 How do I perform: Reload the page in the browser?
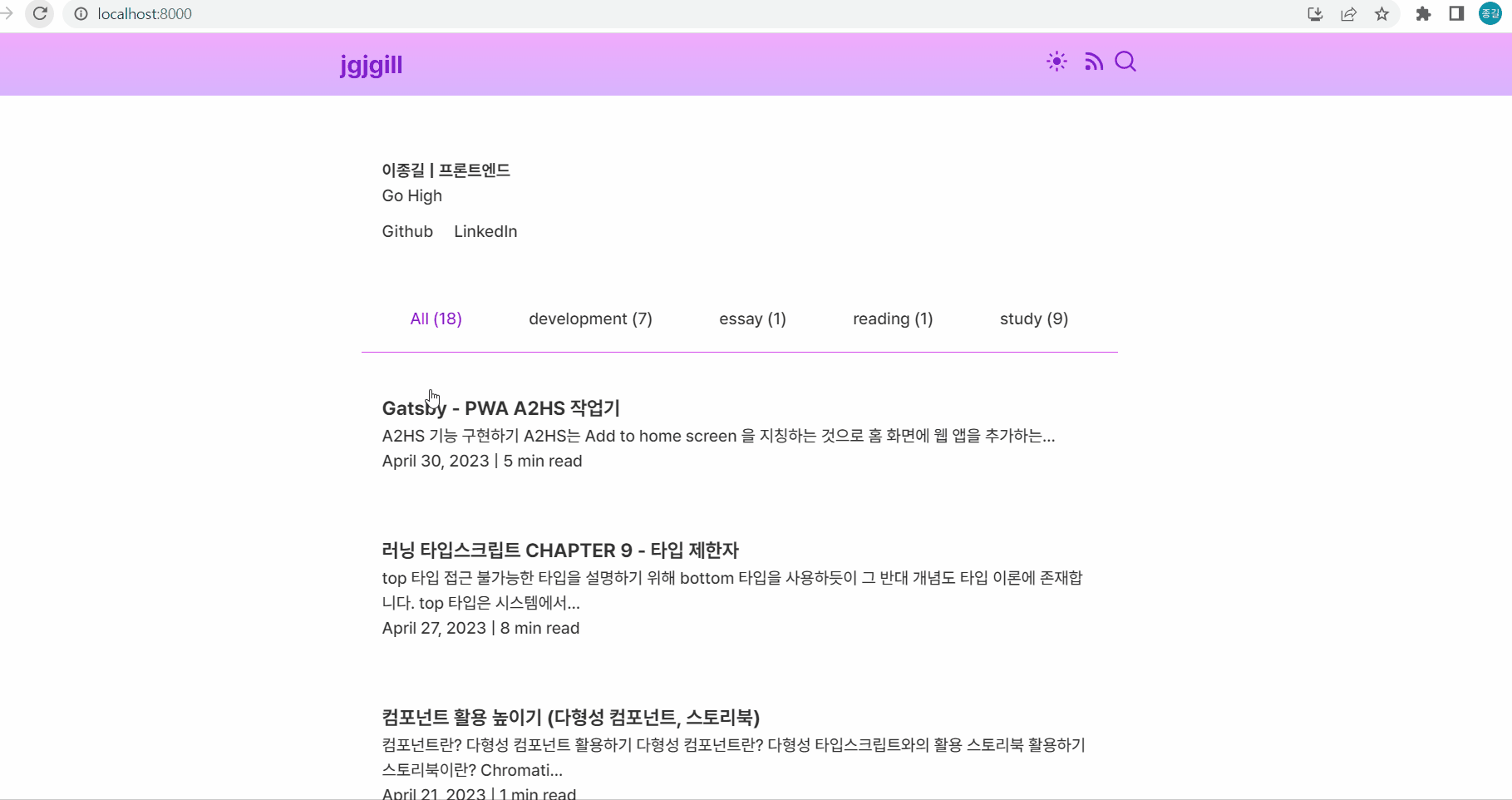(x=40, y=13)
